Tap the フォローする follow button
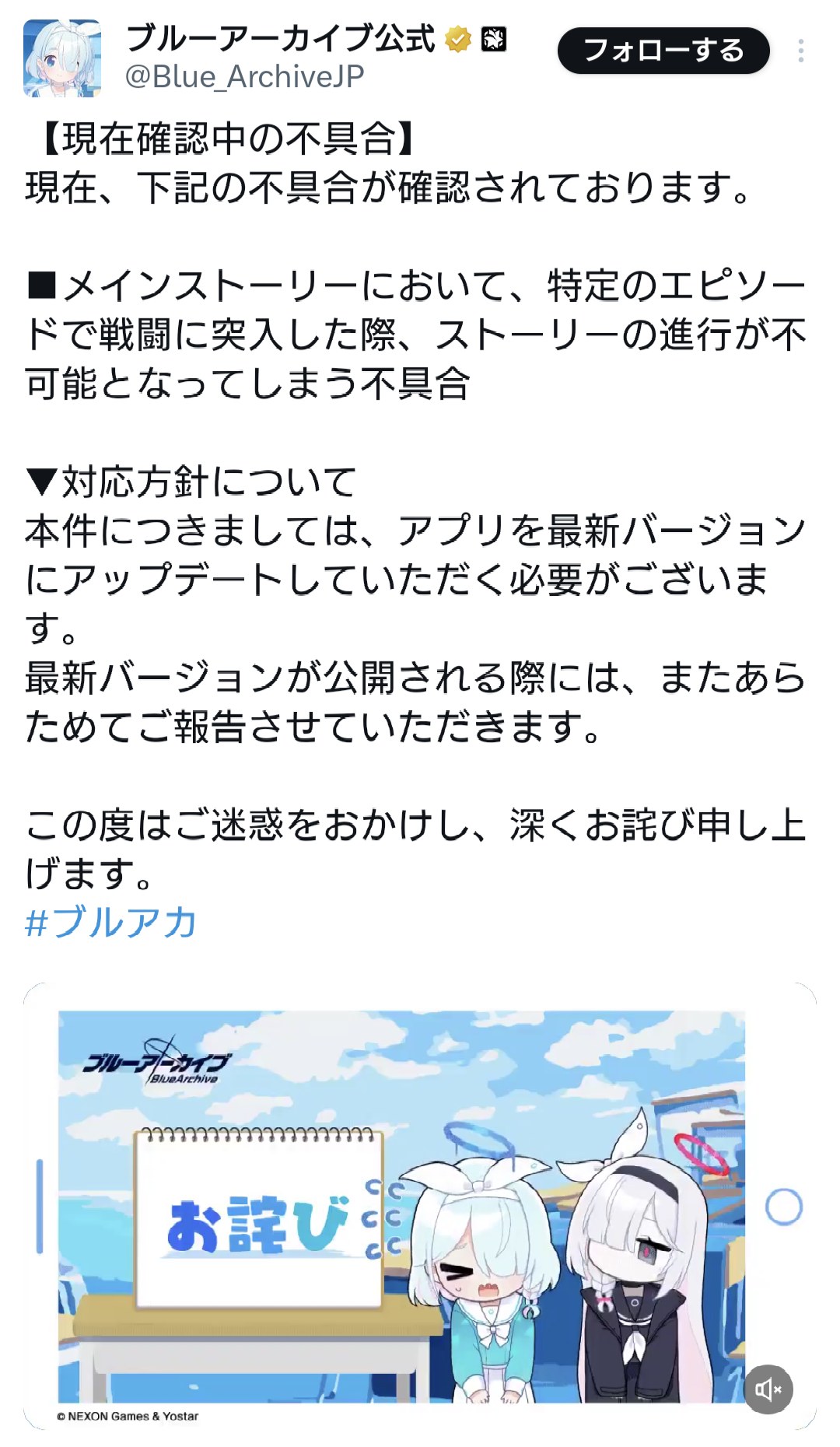This screenshot has height=1447, width=840. [x=663, y=51]
